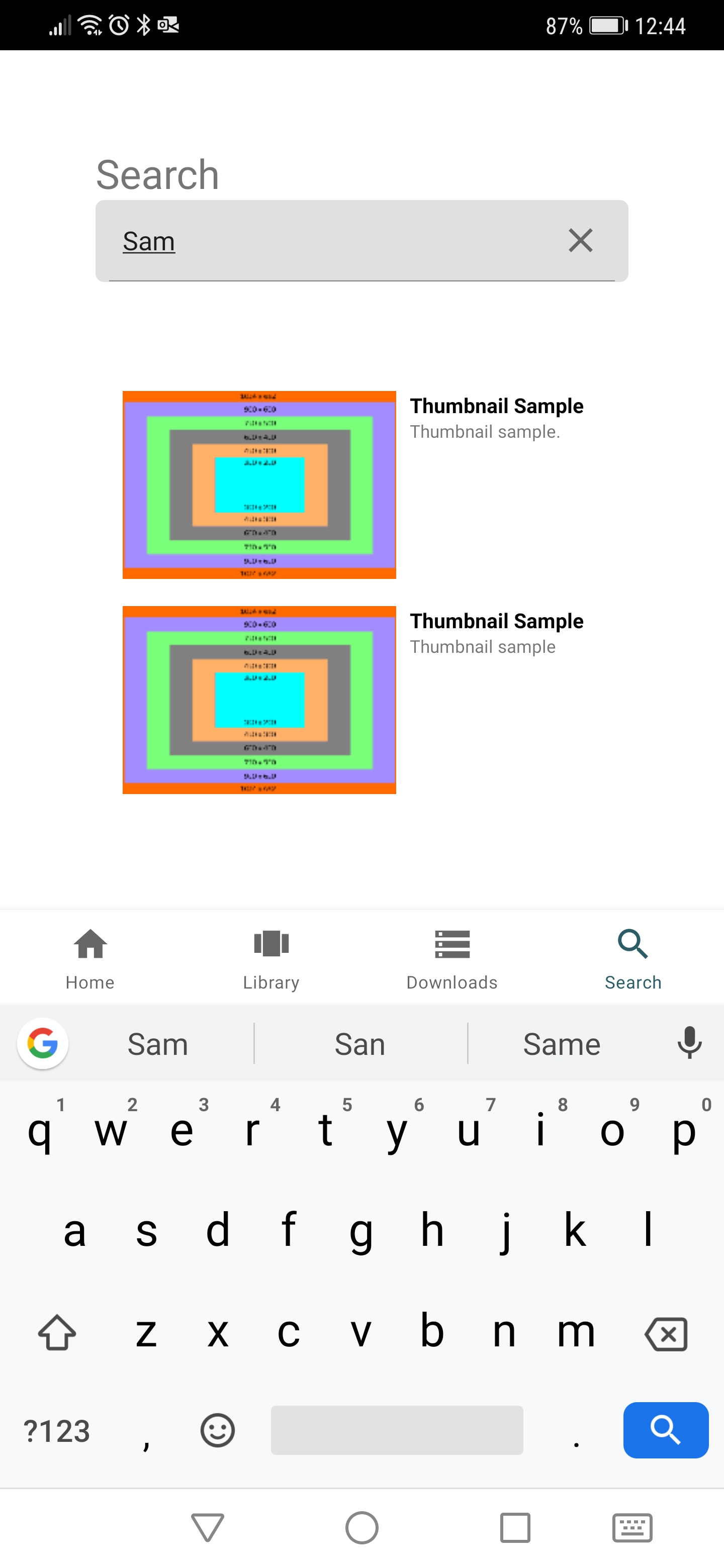Open the emoji picker on the keyboard
Screen dimensions: 724x1568
tap(217, 1430)
